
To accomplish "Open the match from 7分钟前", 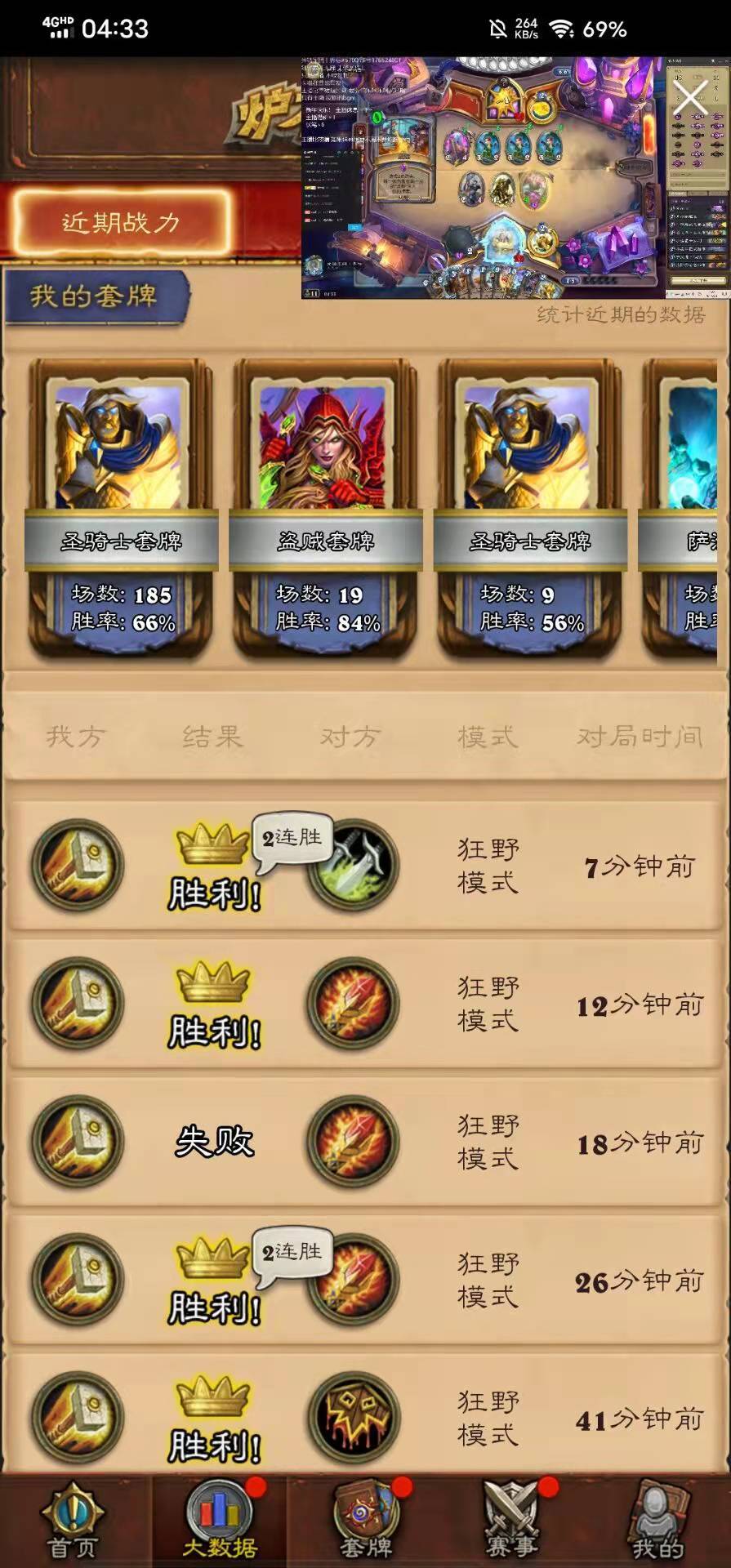I will [x=365, y=866].
